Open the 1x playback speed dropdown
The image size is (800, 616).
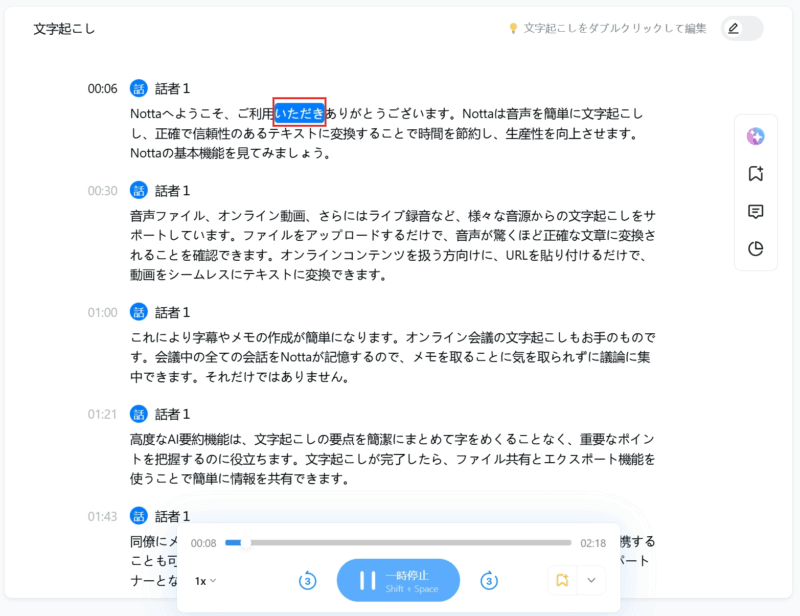pos(206,581)
